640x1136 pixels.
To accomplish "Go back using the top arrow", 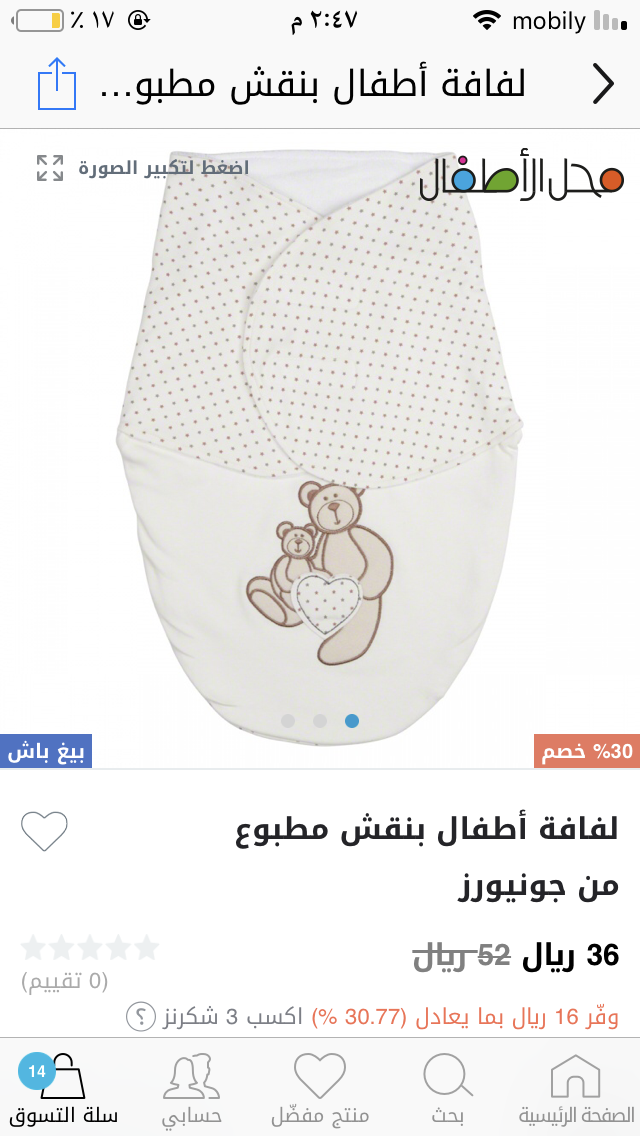I will coord(602,84).
